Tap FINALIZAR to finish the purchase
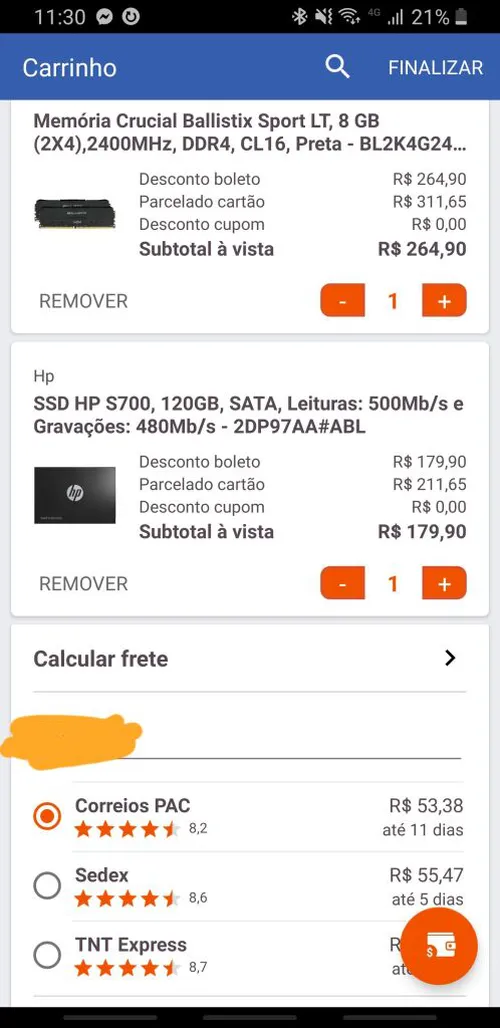Viewport: 500px width, 1028px height. click(436, 68)
